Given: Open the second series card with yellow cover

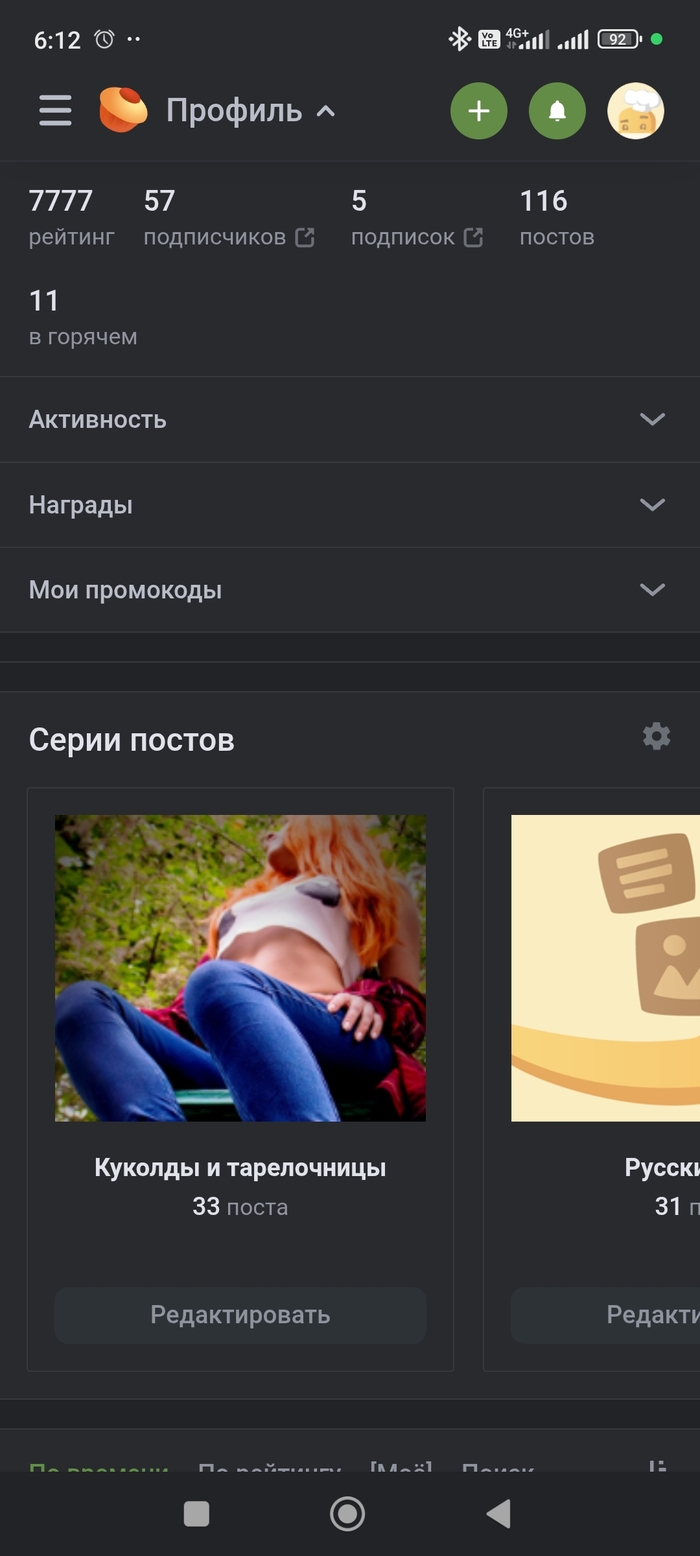Looking at the screenshot, I should click(605, 967).
